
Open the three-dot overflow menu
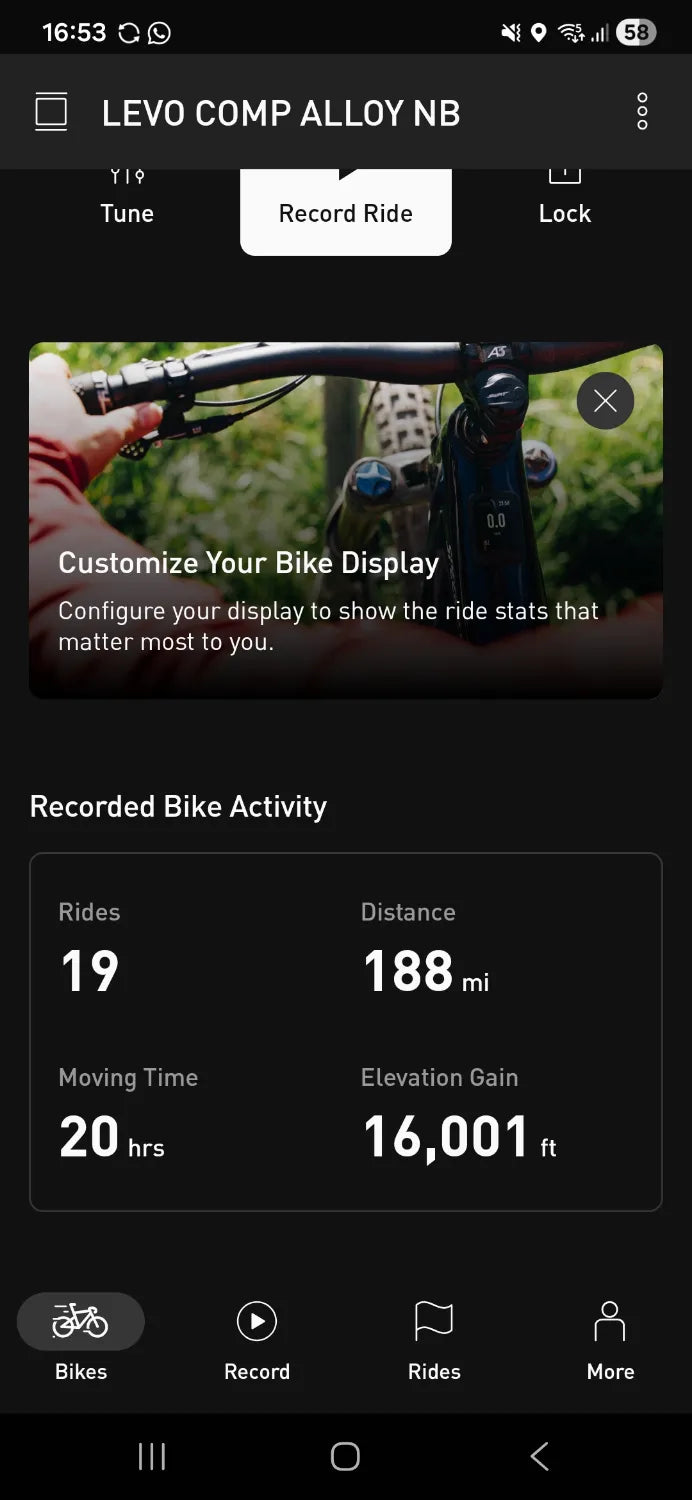tap(642, 112)
